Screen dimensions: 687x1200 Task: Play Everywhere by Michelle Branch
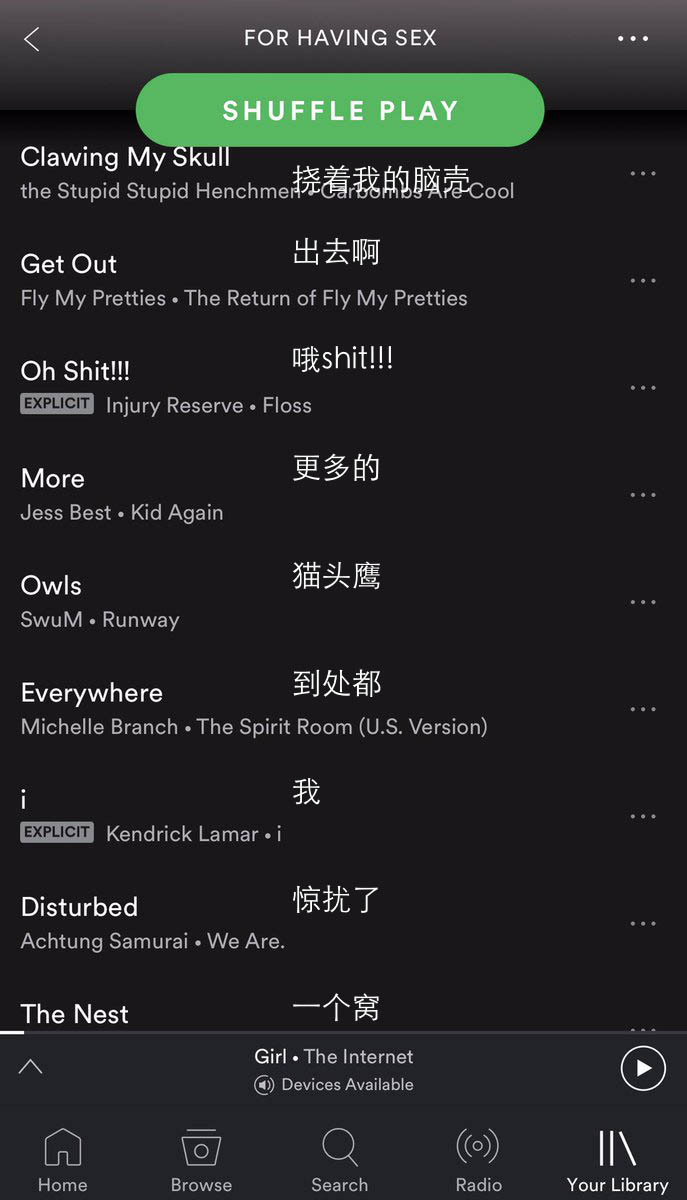pos(92,693)
